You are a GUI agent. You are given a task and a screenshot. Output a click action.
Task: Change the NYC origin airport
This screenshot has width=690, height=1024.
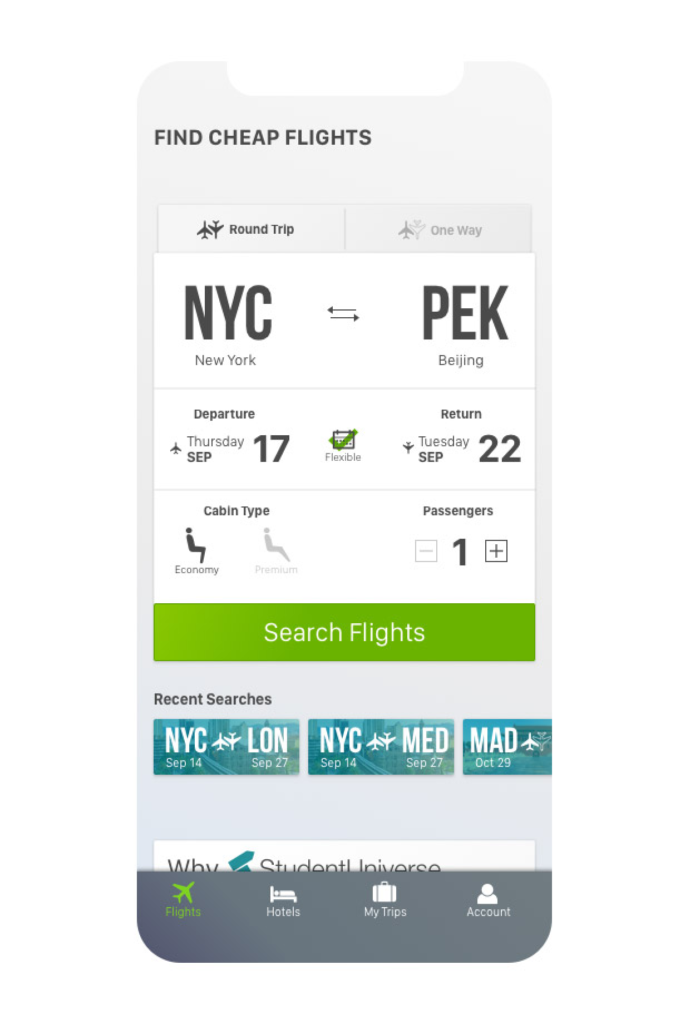(227, 323)
